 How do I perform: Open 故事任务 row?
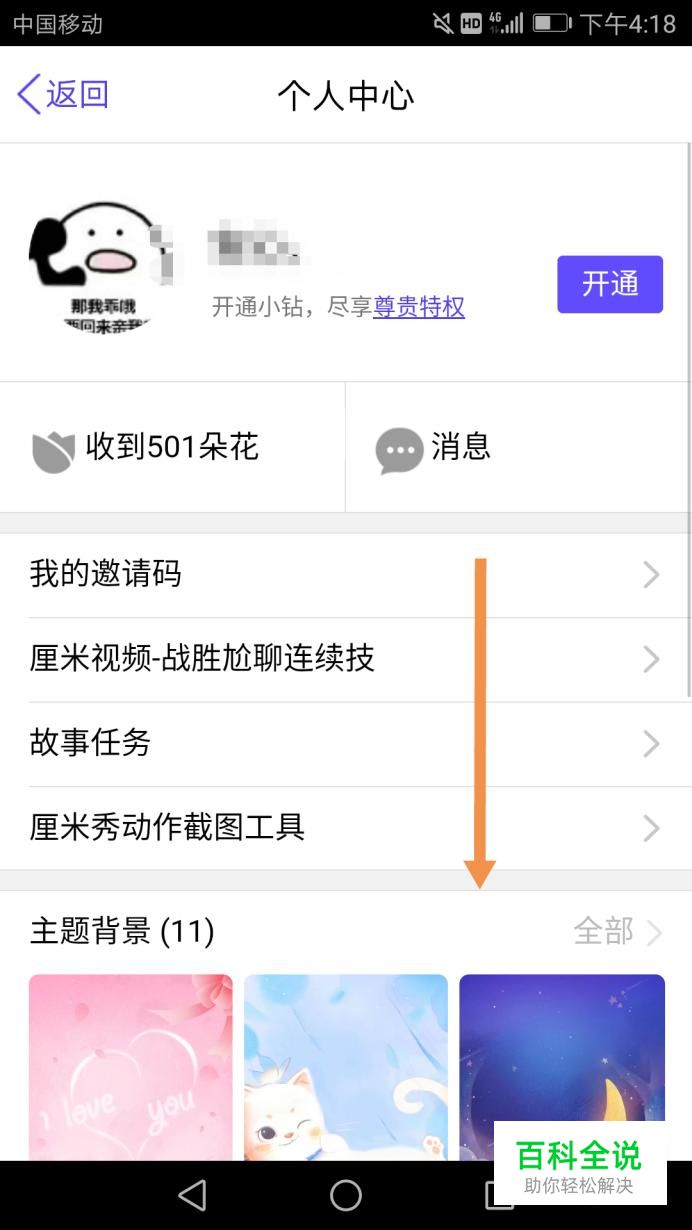(346, 743)
